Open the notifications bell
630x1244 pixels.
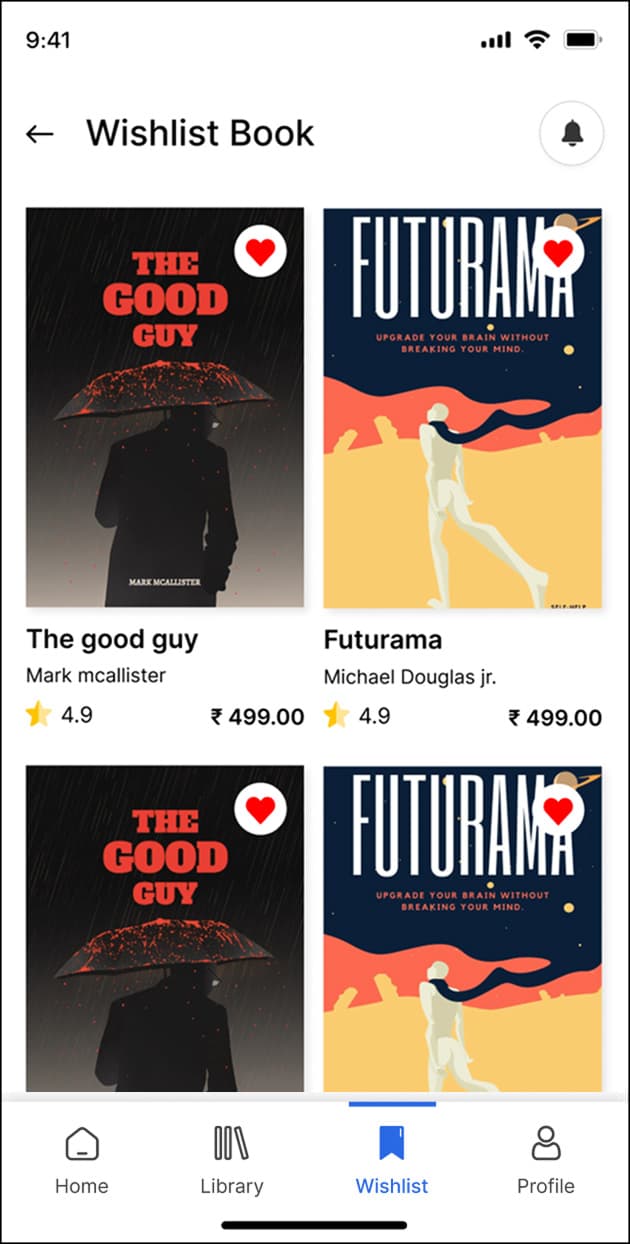[x=572, y=132]
